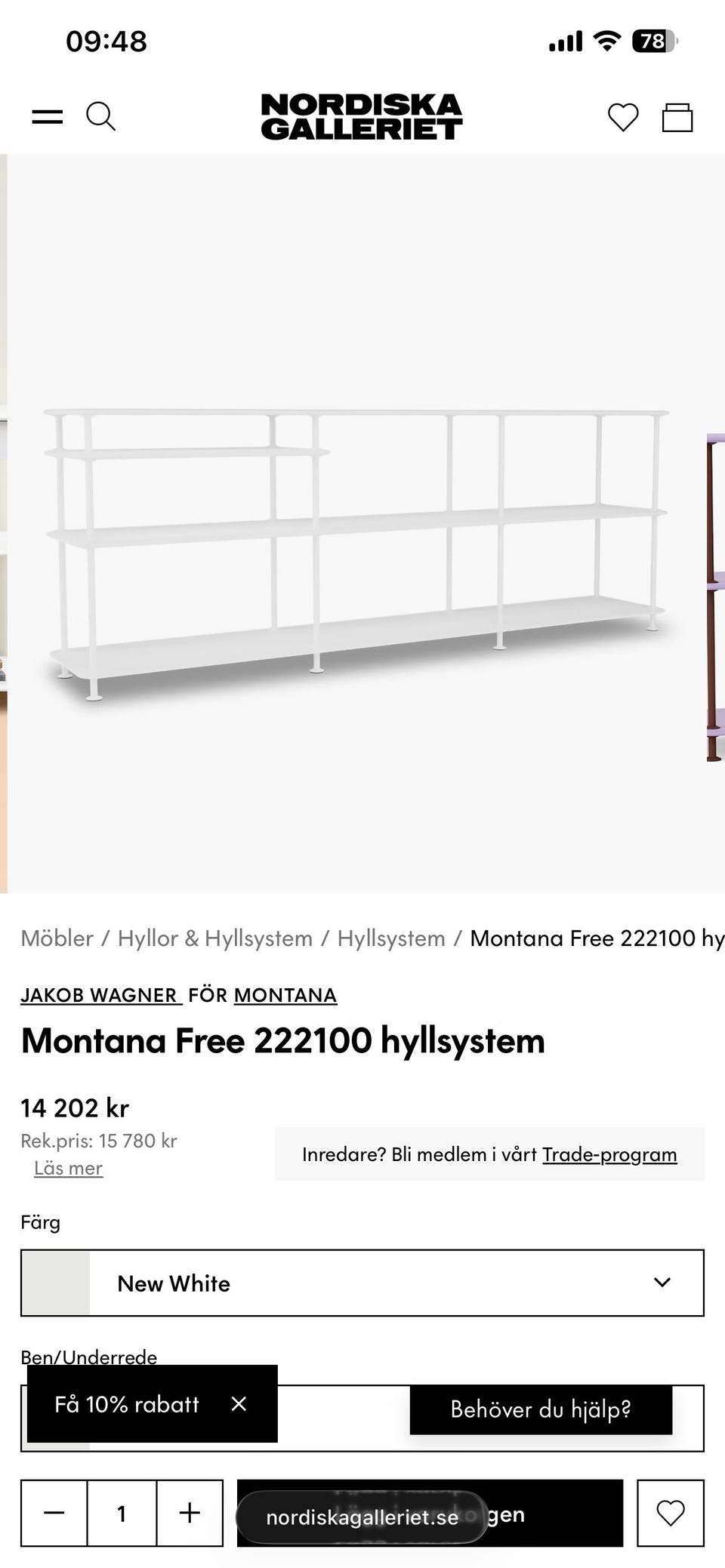
Task: Navigate to the Hyllsystem breadcrumb entry
Action: (391, 938)
